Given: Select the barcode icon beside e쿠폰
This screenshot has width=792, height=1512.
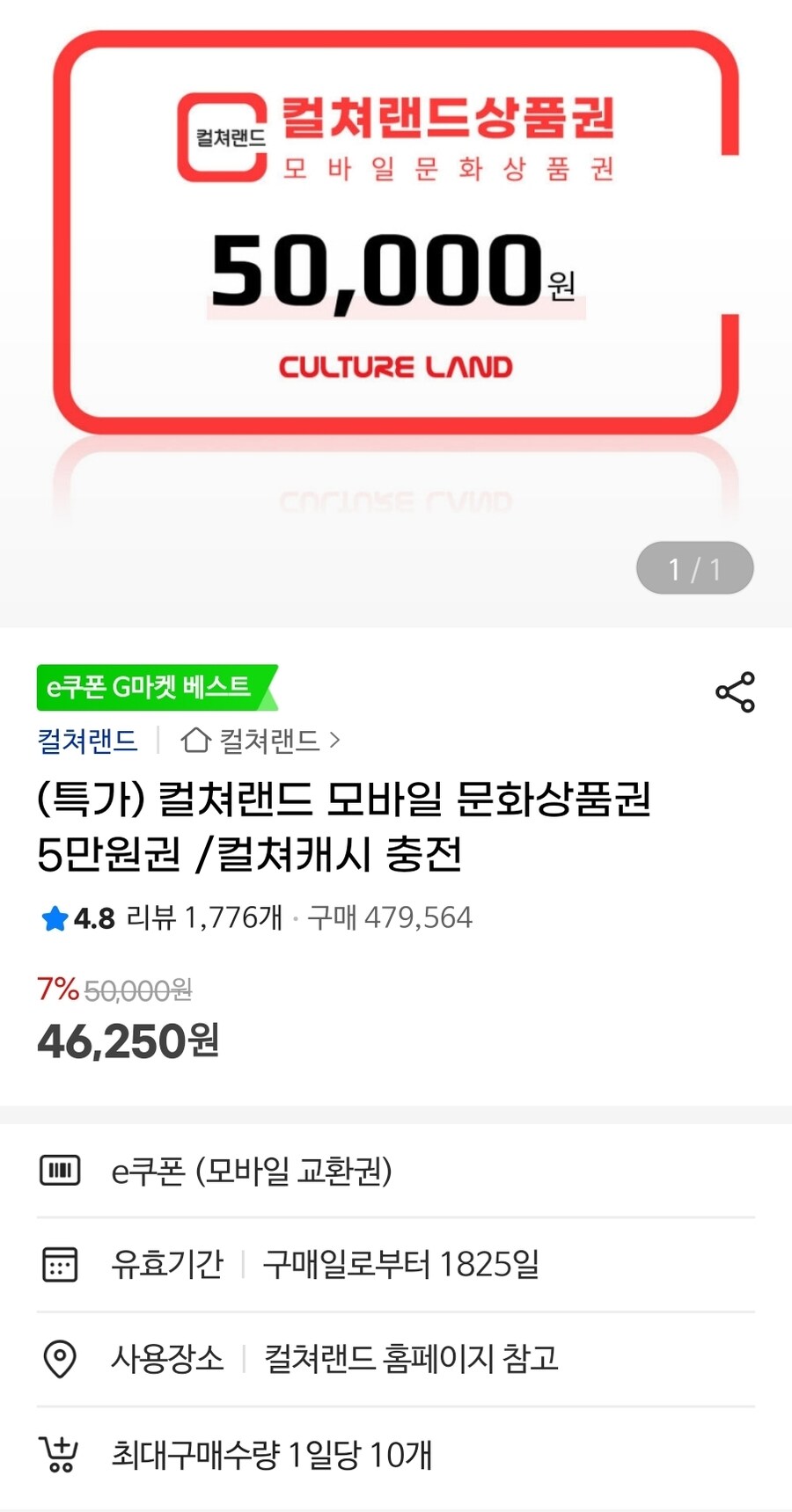Looking at the screenshot, I should 60,1172.
